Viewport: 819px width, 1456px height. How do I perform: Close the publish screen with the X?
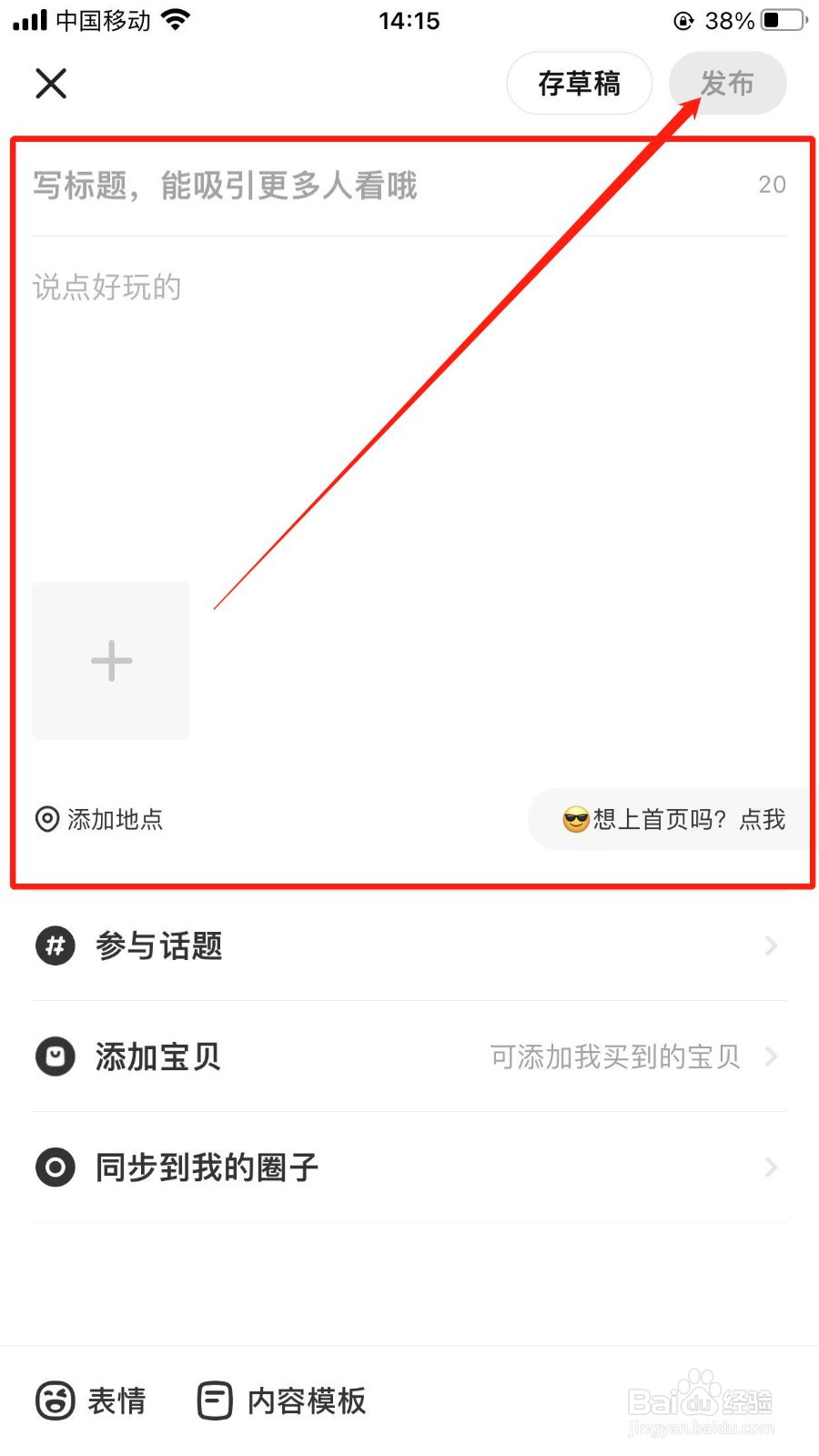click(52, 83)
